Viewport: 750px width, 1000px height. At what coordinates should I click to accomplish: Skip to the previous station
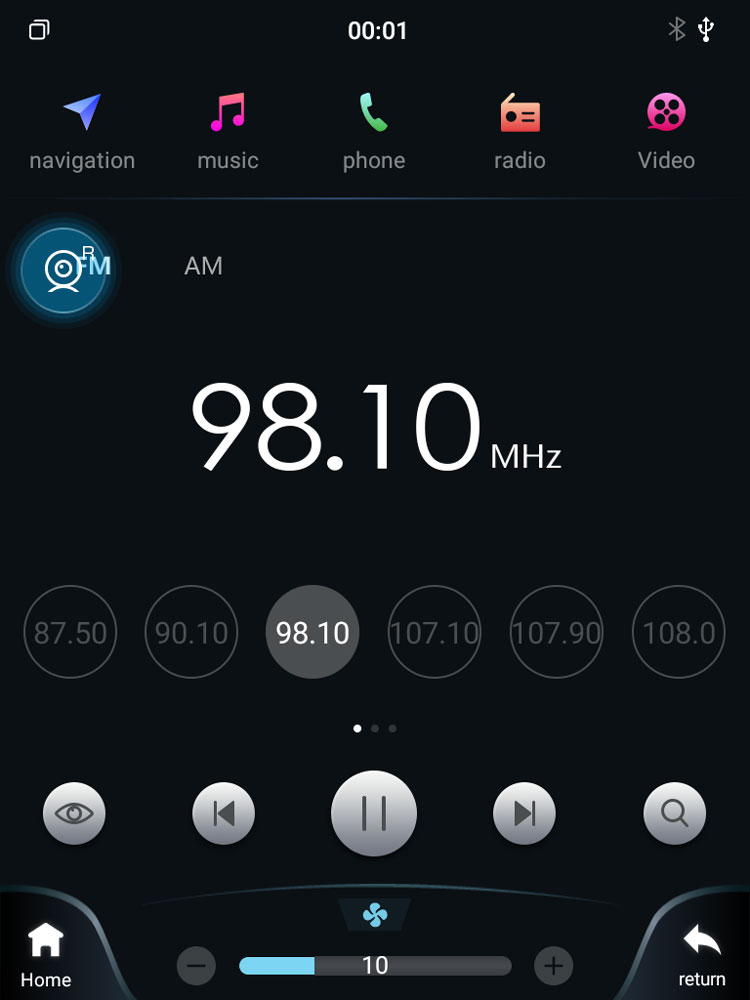223,813
